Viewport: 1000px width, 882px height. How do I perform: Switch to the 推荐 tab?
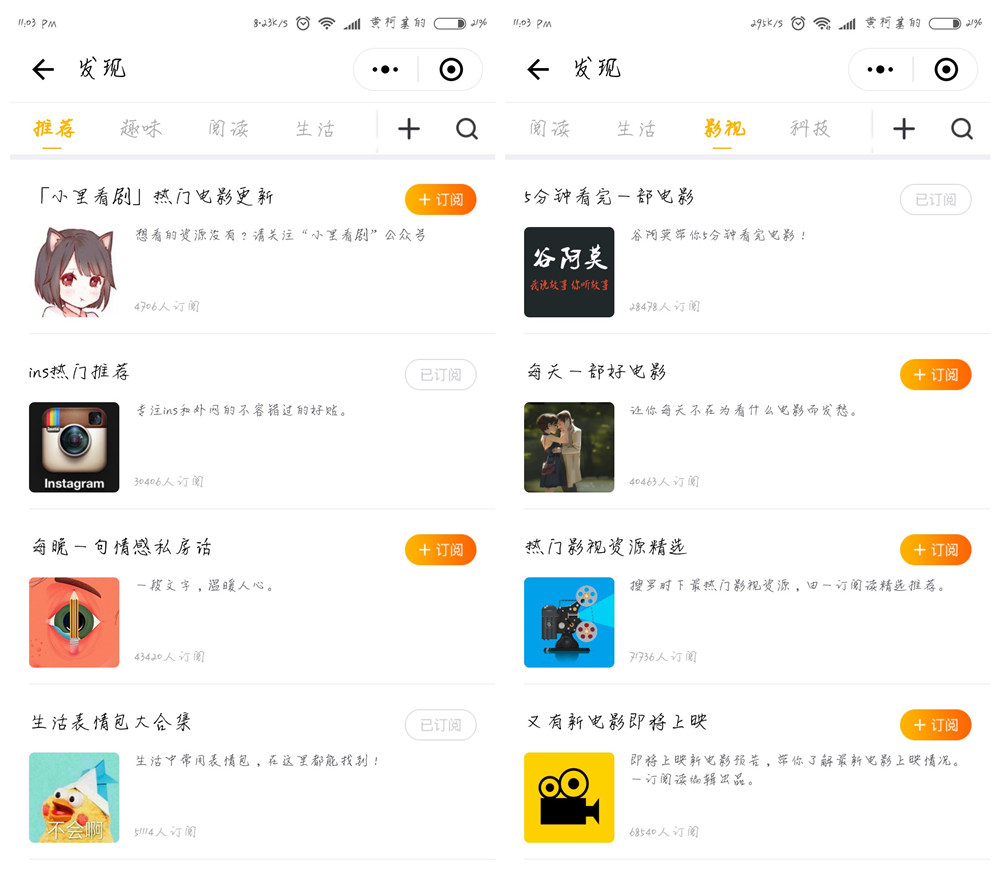click(x=53, y=128)
